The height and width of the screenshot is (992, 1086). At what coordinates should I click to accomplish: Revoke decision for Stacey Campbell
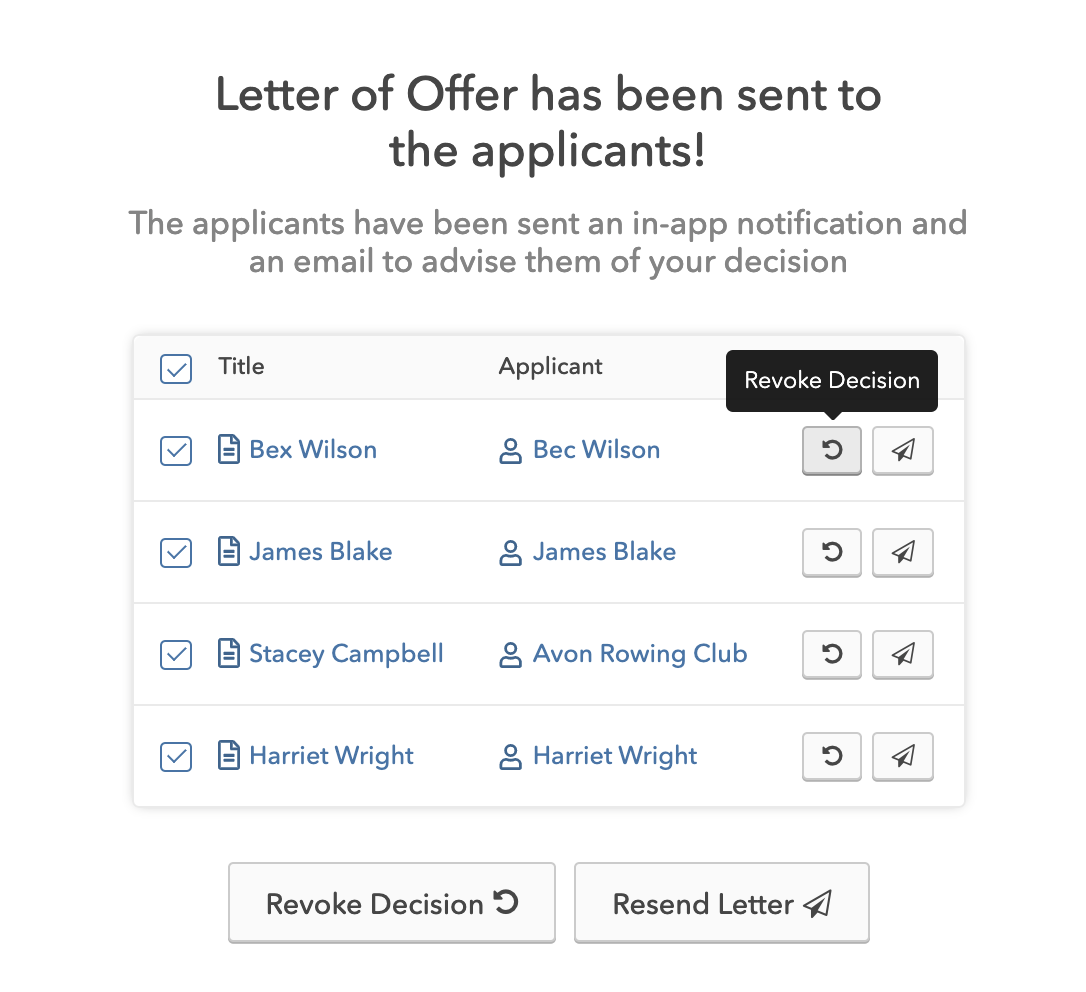coord(831,654)
